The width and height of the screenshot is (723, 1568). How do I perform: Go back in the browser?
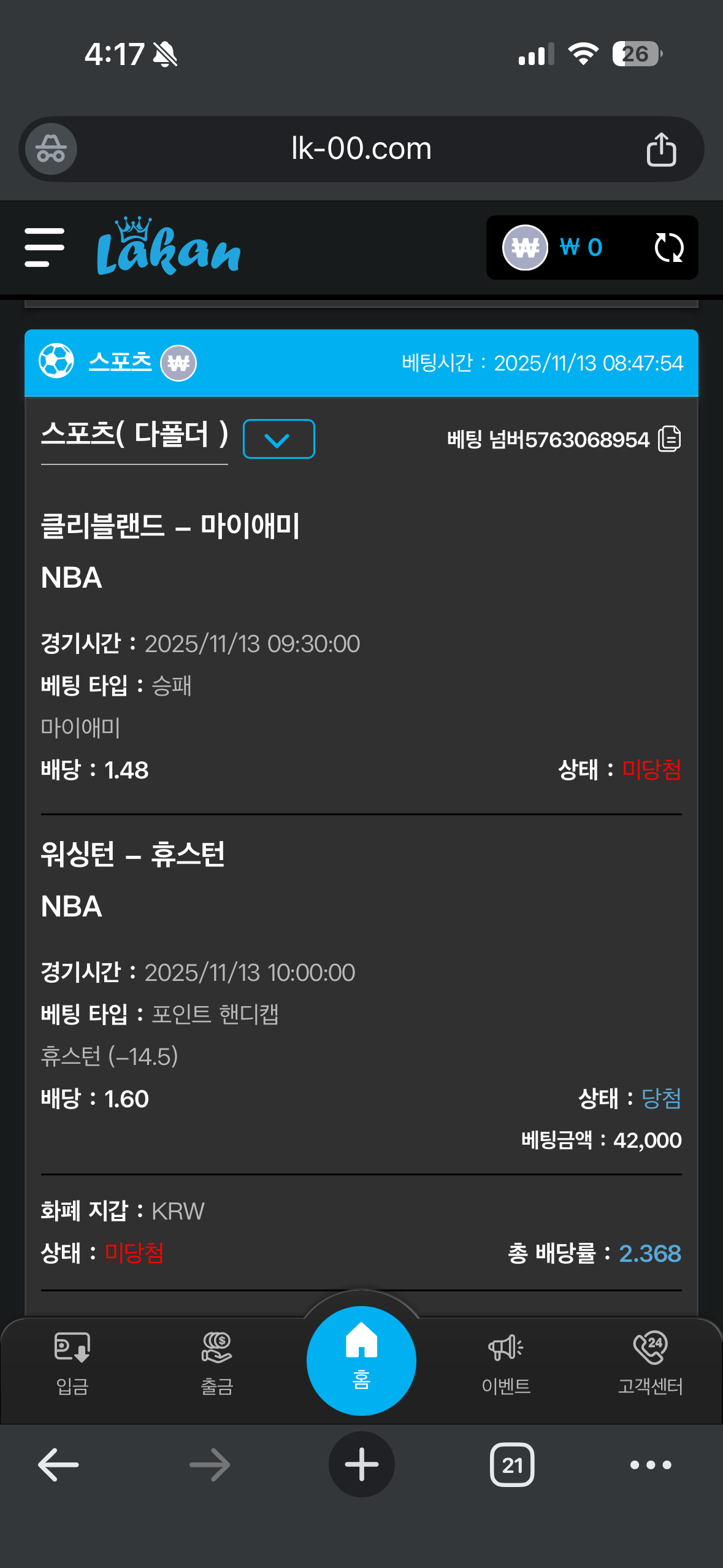(58, 1465)
